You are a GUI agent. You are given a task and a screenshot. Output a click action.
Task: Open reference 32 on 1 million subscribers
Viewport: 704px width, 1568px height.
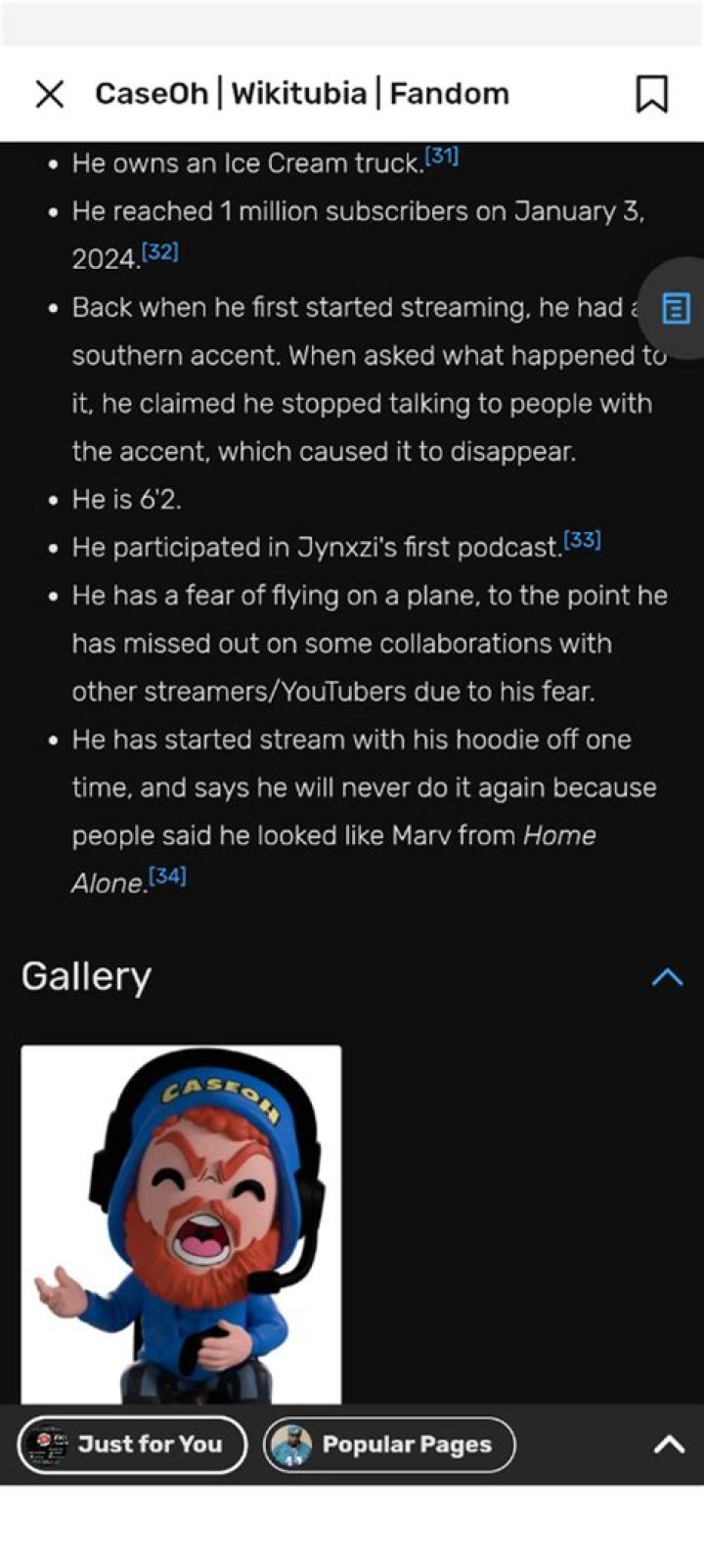coord(160,252)
